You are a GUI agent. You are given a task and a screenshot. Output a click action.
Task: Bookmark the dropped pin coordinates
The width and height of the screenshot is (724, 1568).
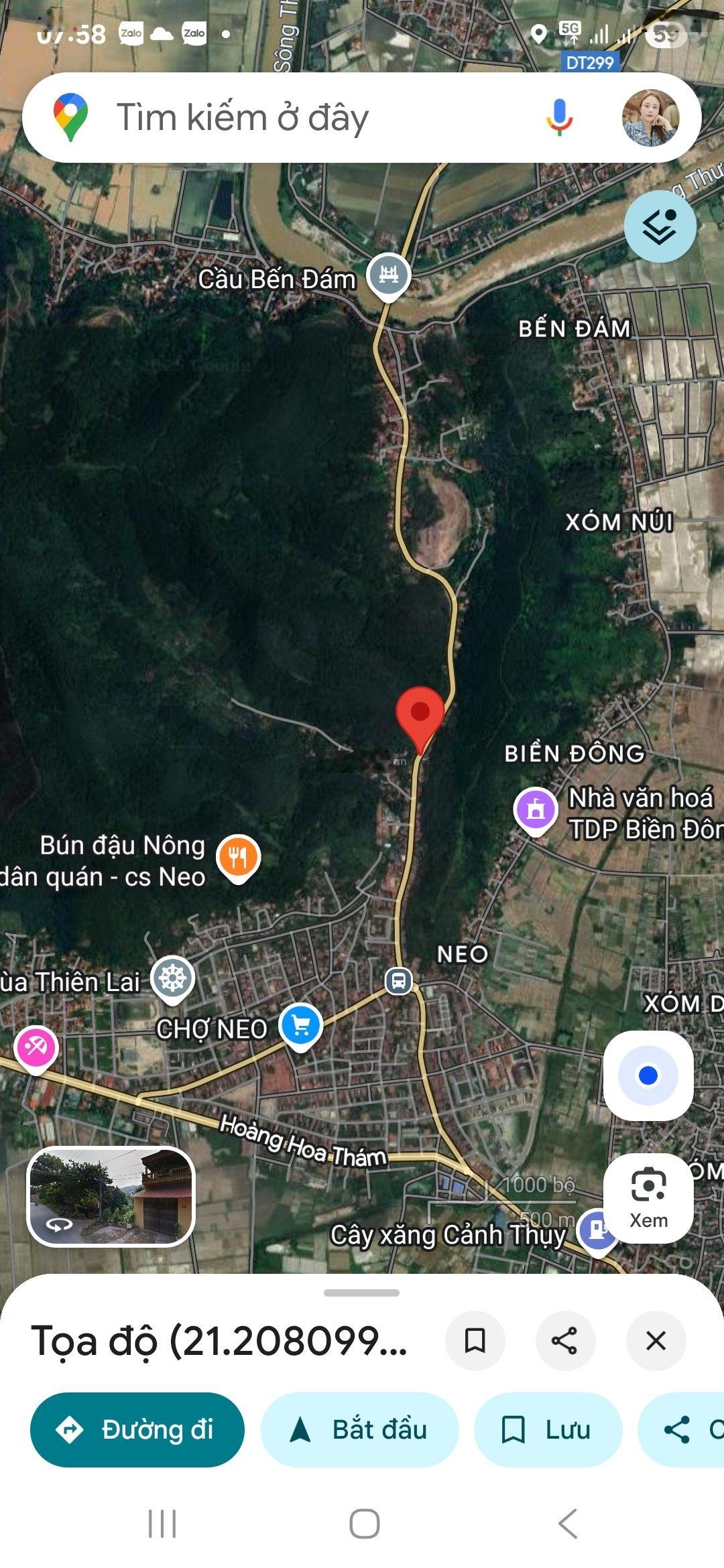(x=475, y=1341)
